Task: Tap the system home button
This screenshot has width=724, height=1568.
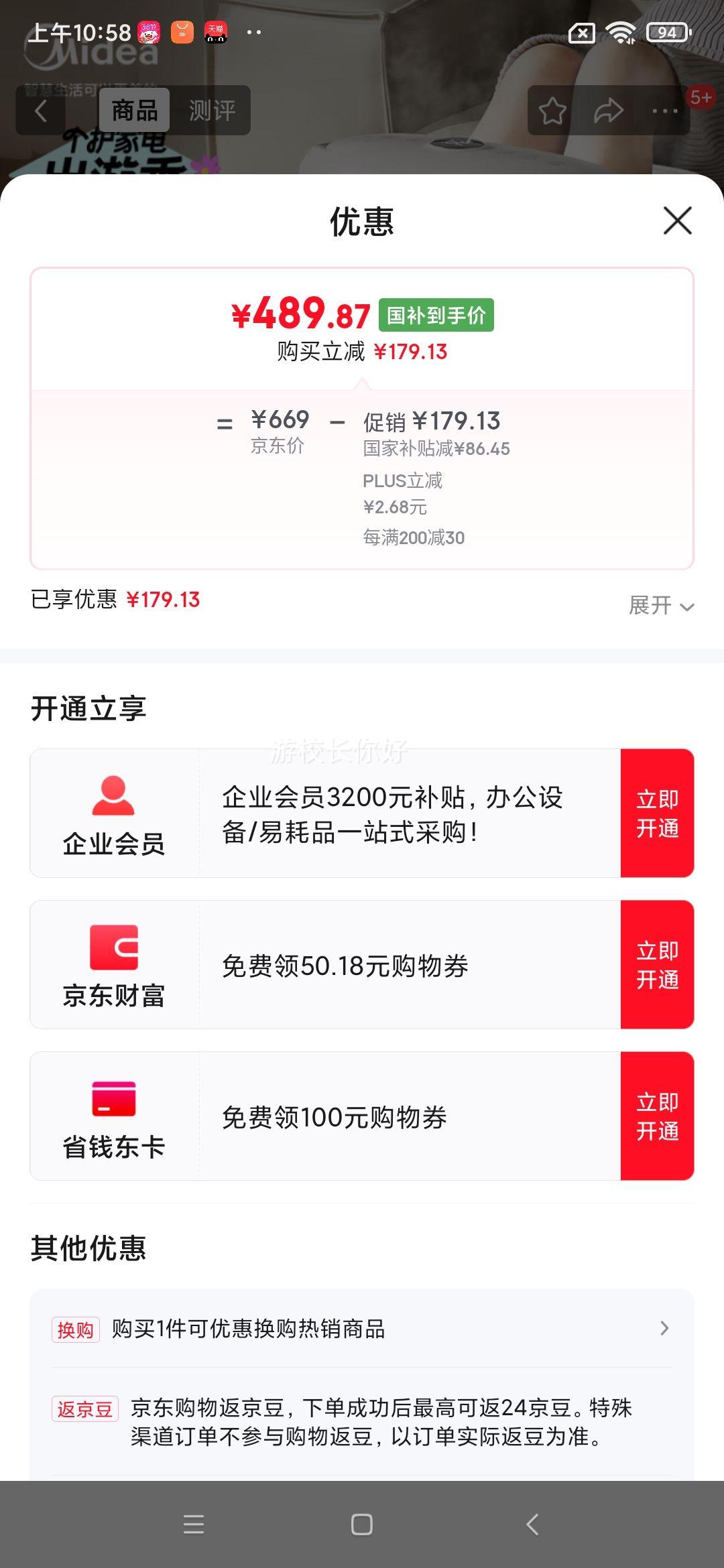Action: click(x=362, y=1524)
